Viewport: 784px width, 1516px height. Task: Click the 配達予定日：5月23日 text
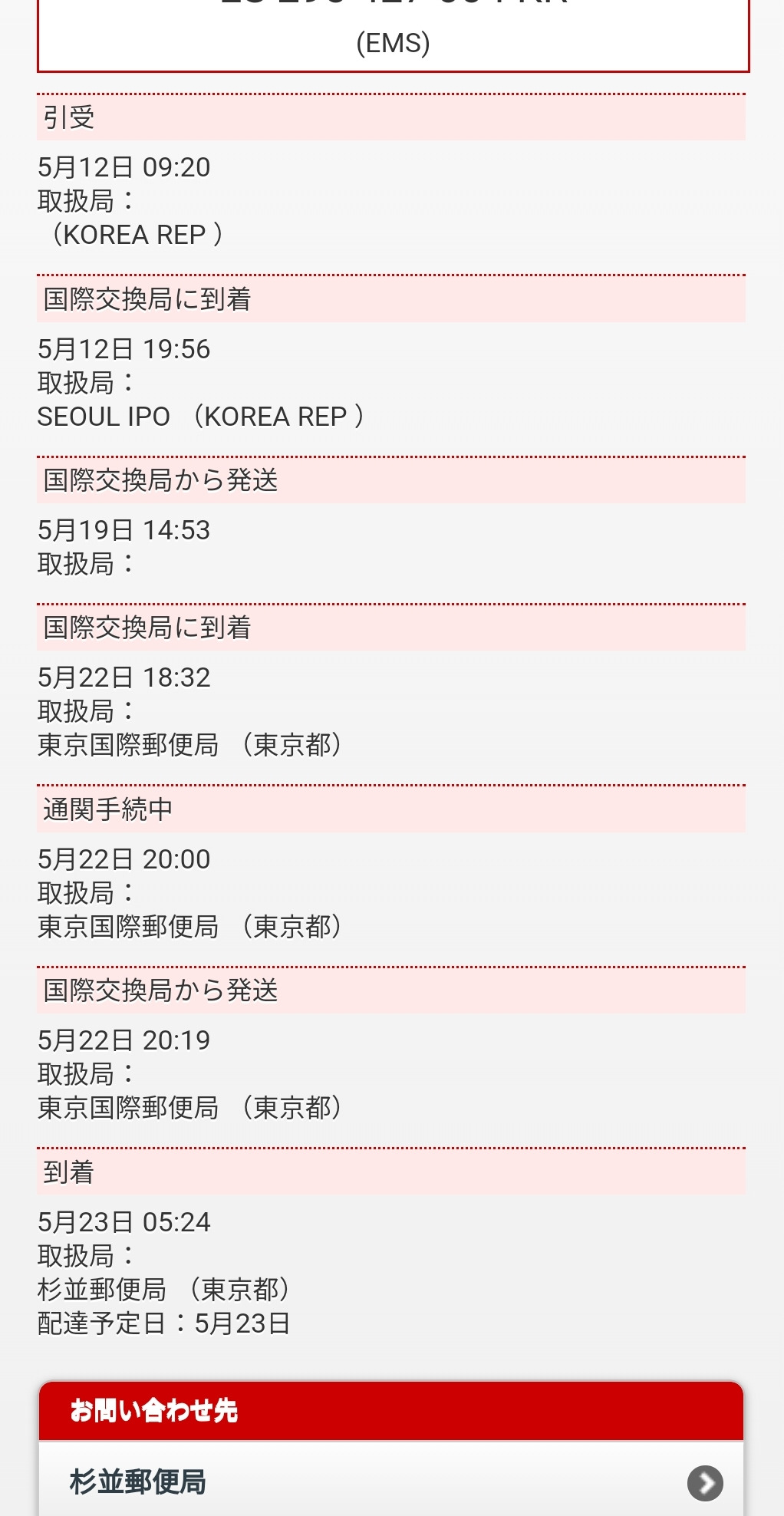pos(165,1321)
